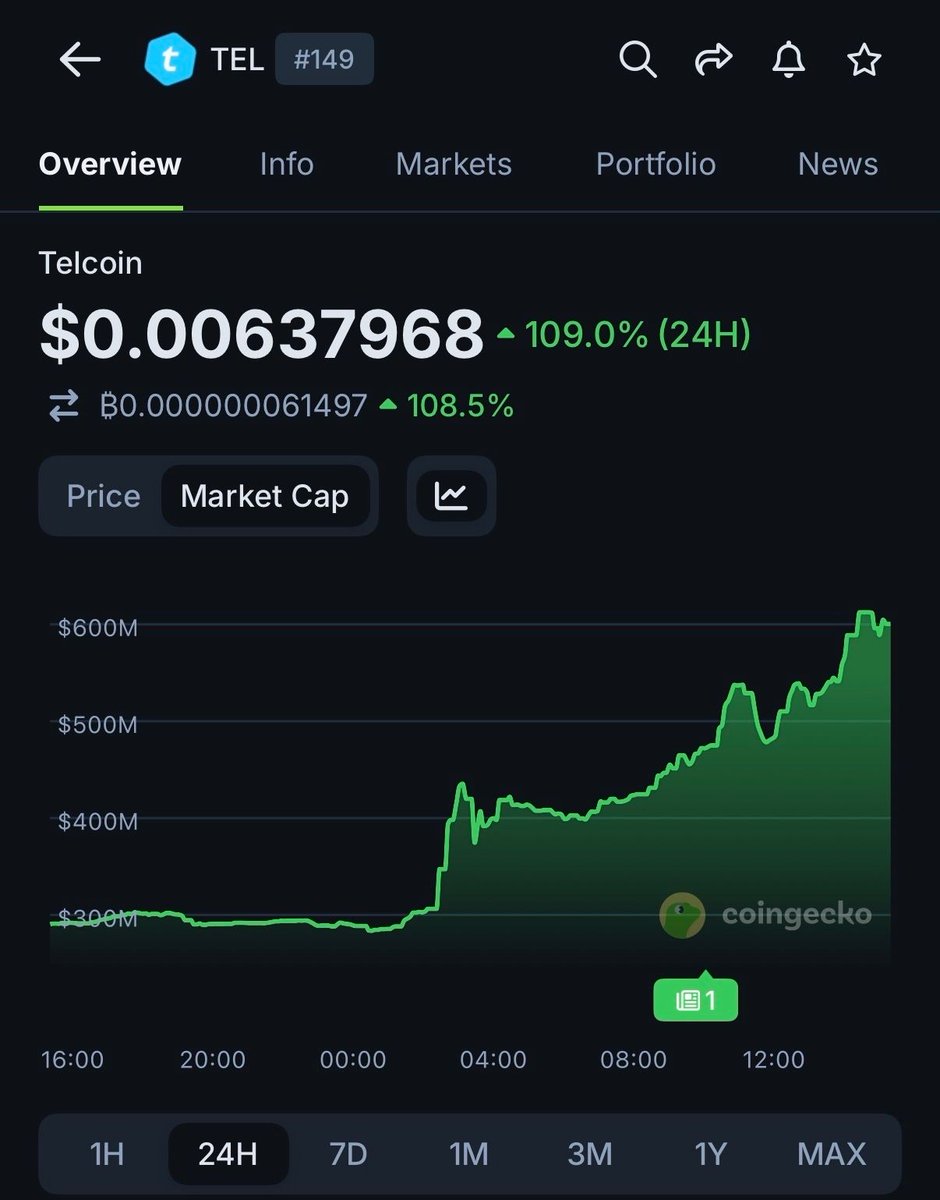The image size is (940, 1200).
Task: Open search with the magnifier icon
Action: tap(637, 61)
